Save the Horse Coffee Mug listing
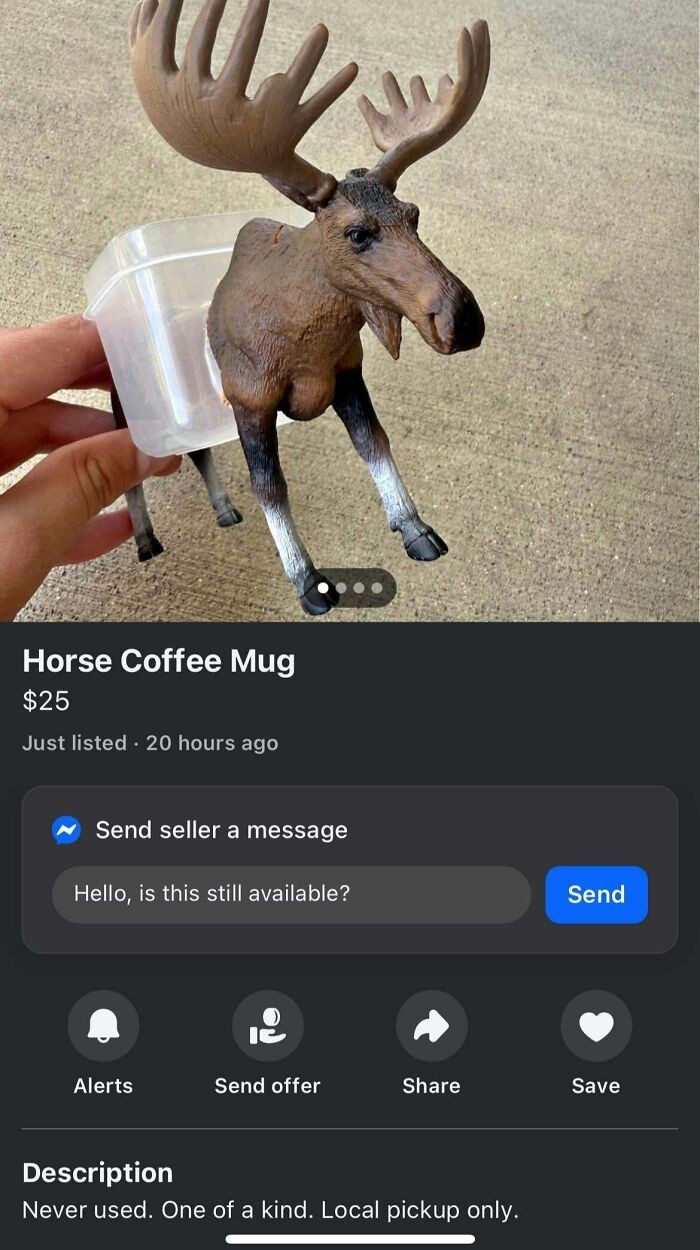700x1250 pixels. [x=596, y=1026]
